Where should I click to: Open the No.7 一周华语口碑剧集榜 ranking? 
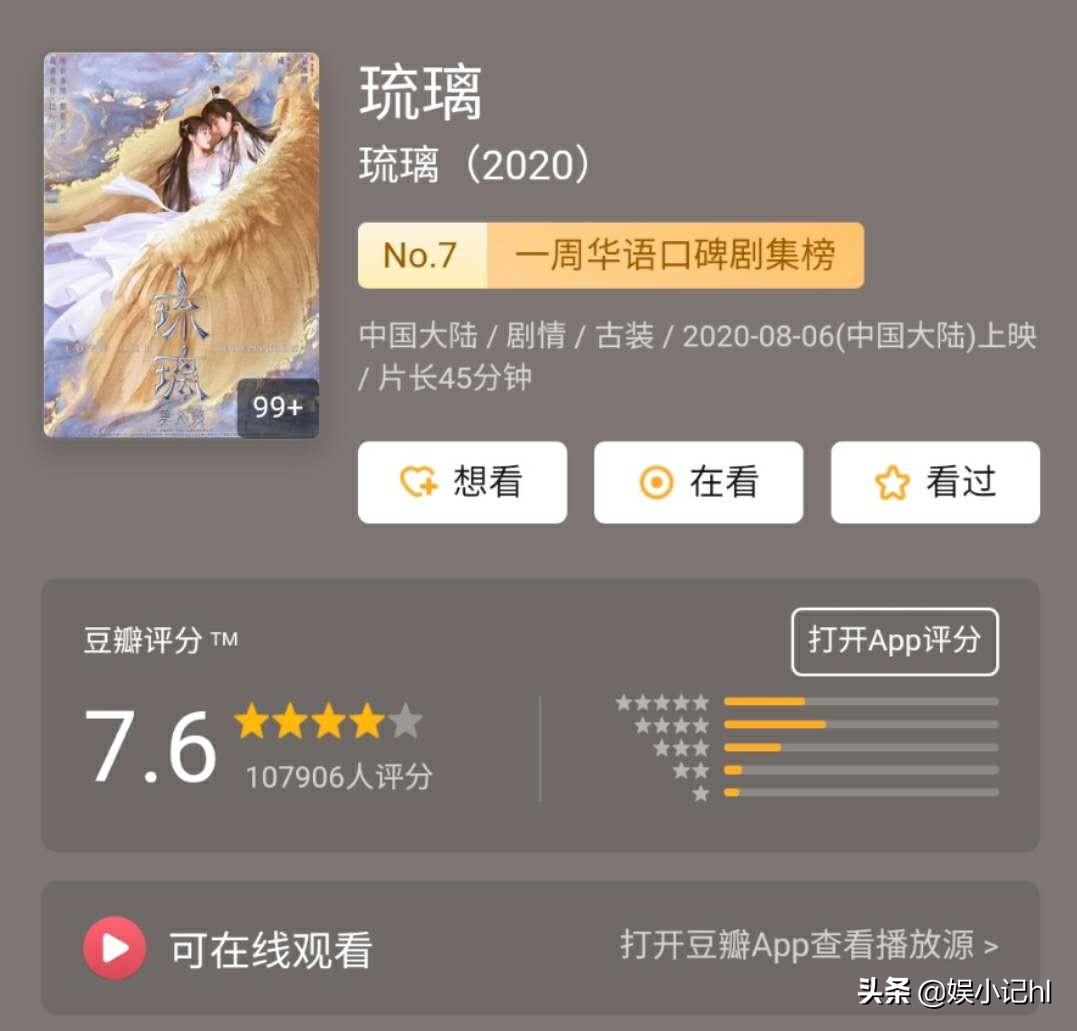pyautogui.click(x=610, y=256)
